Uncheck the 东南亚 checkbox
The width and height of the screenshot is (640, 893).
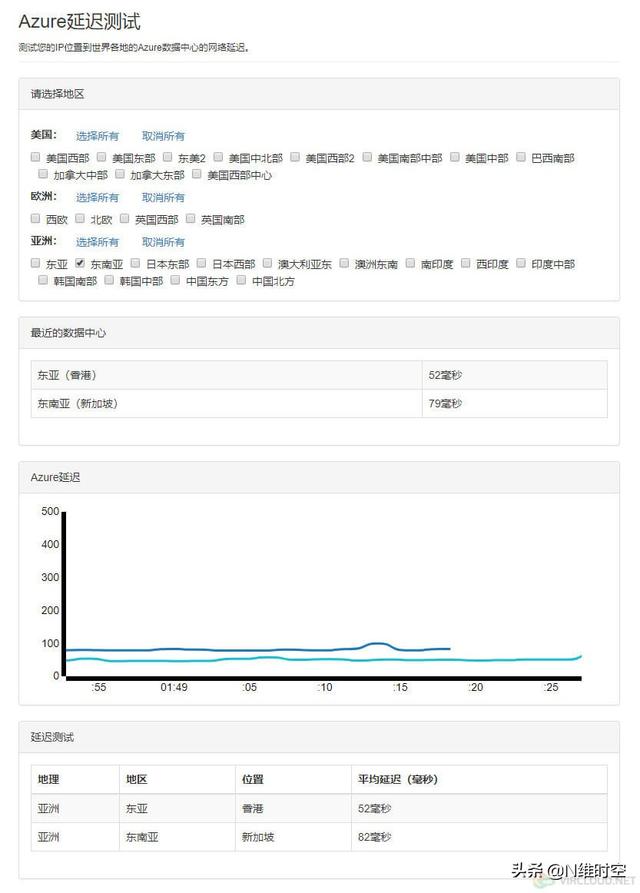click(81, 263)
